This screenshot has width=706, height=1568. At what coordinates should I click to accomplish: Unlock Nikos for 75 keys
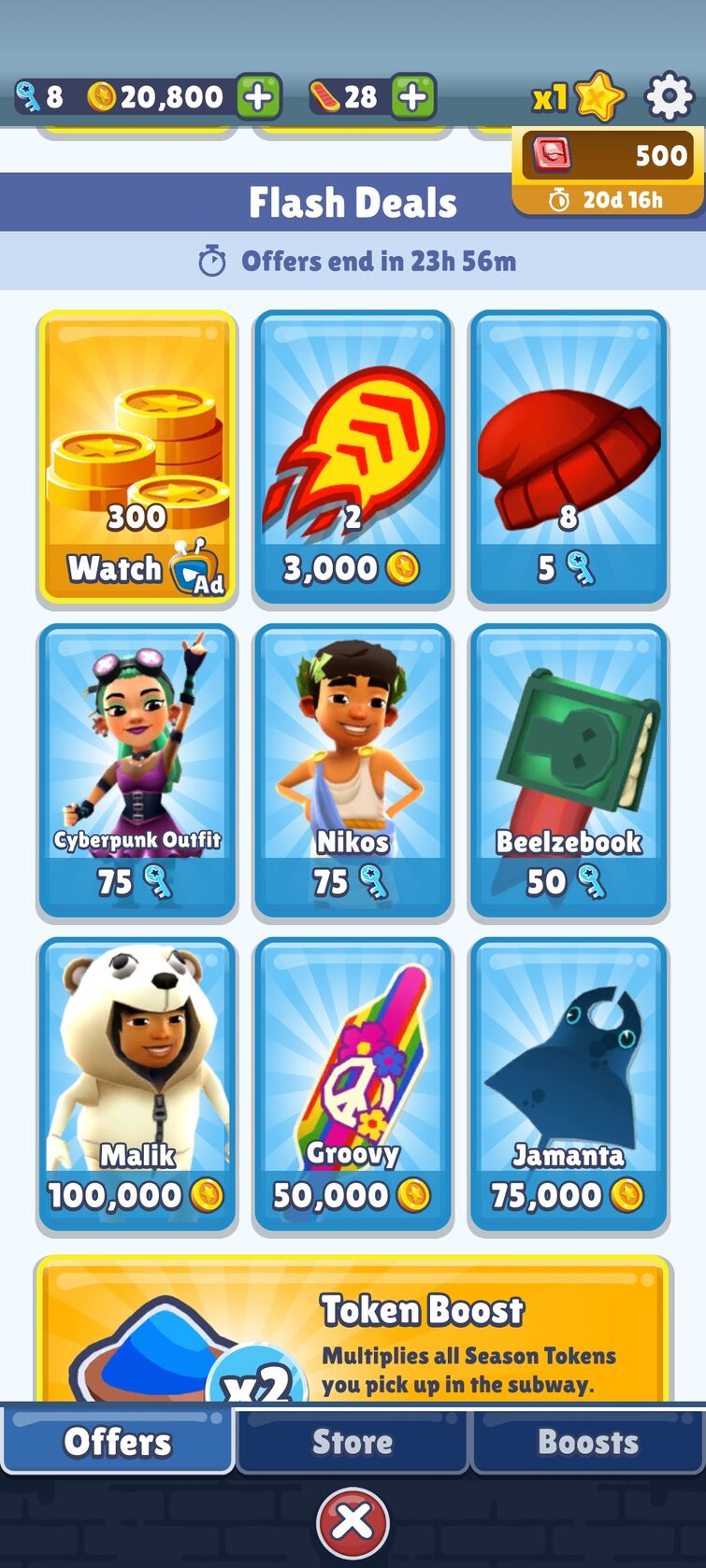pos(353,771)
